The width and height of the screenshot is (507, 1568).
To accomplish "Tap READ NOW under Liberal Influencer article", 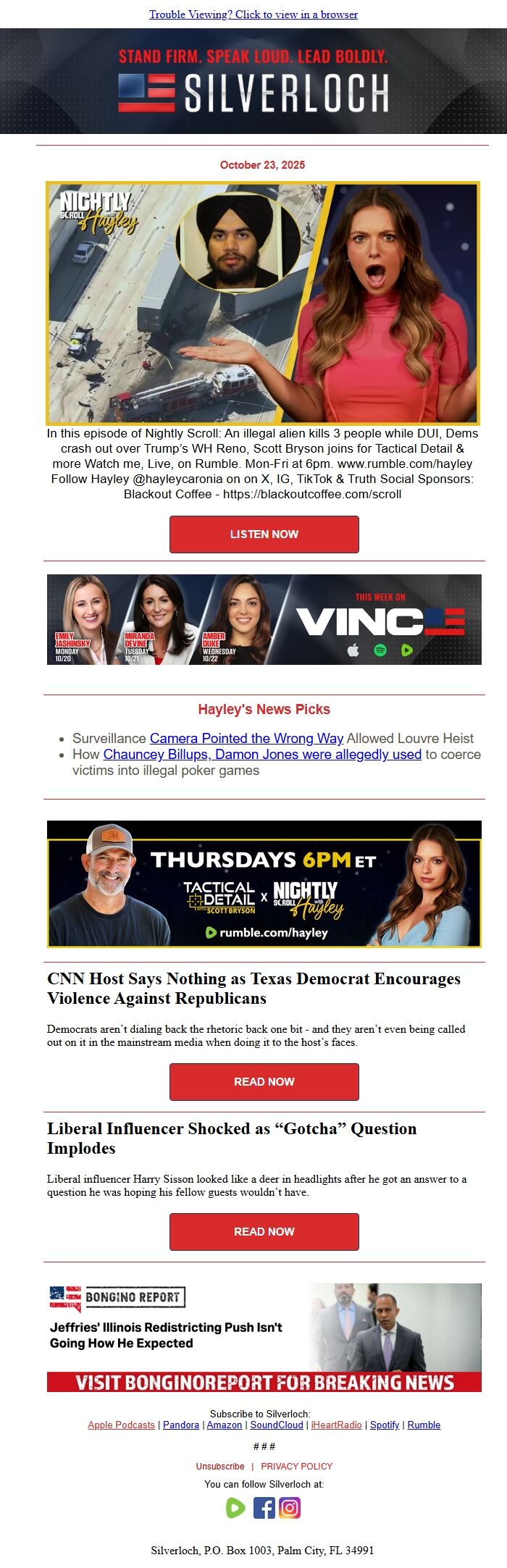I will (x=264, y=1231).
